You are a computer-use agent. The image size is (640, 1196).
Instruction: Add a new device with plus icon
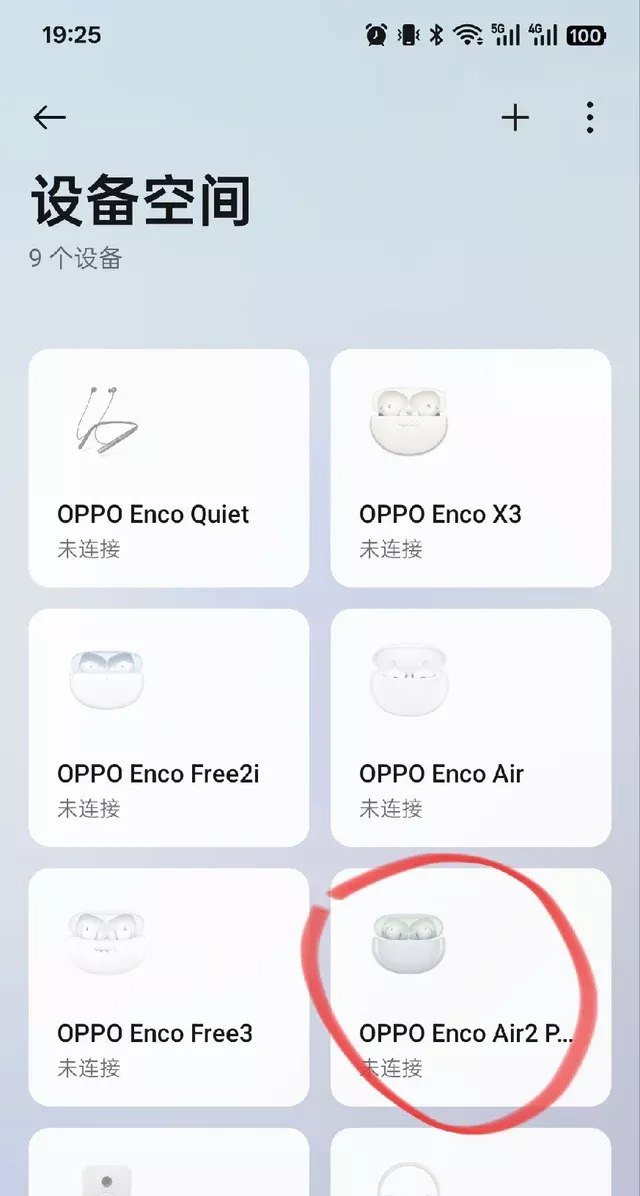pyautogui.click(x=515, y=118)
